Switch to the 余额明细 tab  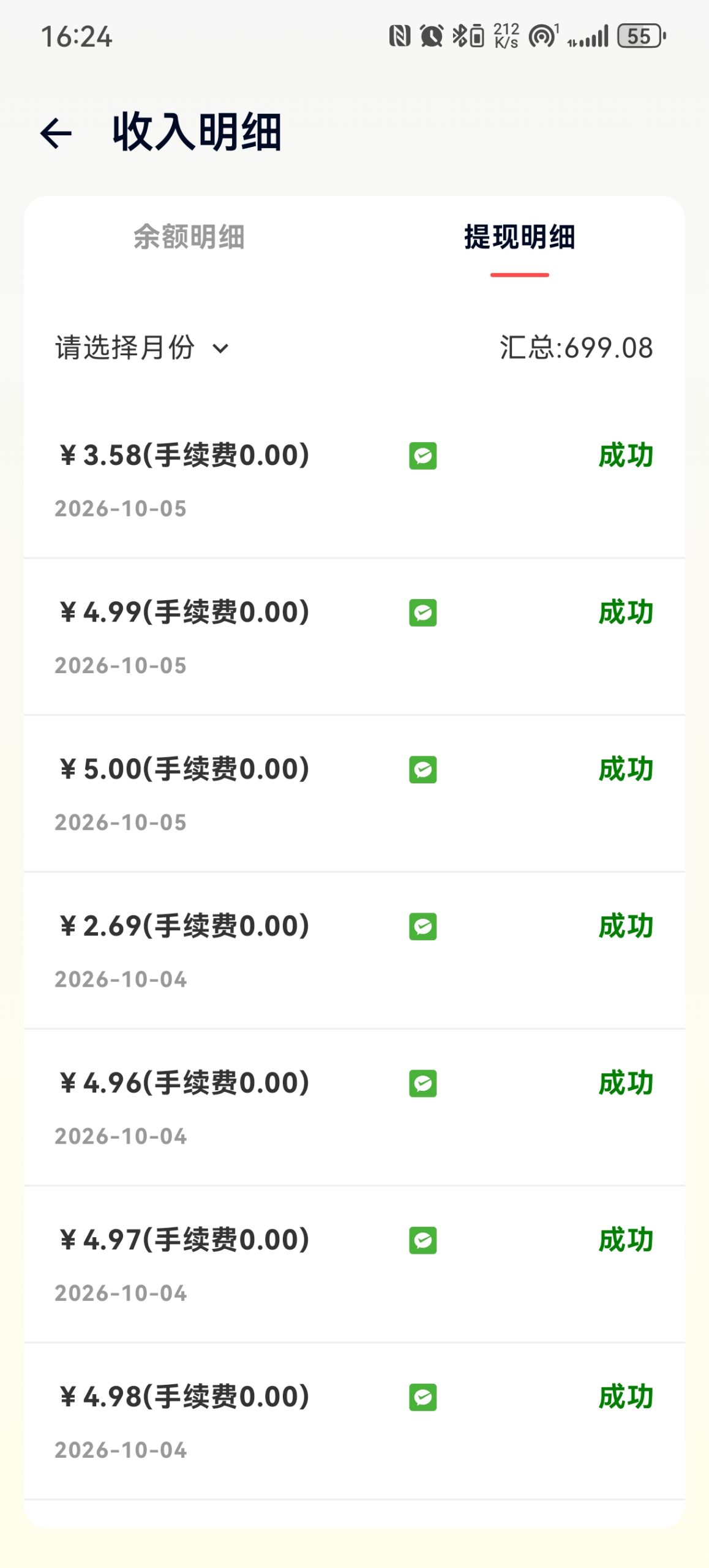pyautogui.click(x=189, y=238)
